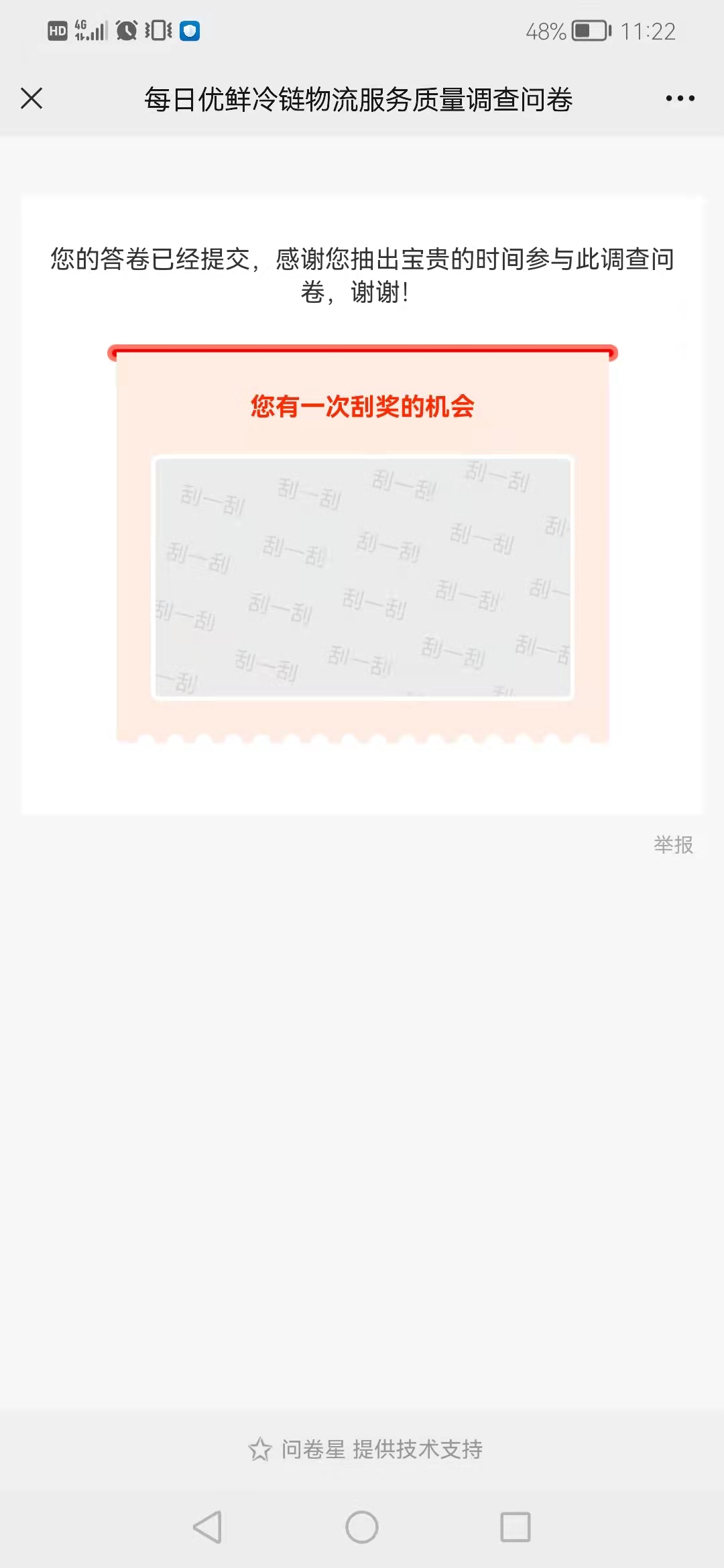Screen dimensions: 724x1568
Task: Tap the 举报 report link
Action: coord(673,844)
